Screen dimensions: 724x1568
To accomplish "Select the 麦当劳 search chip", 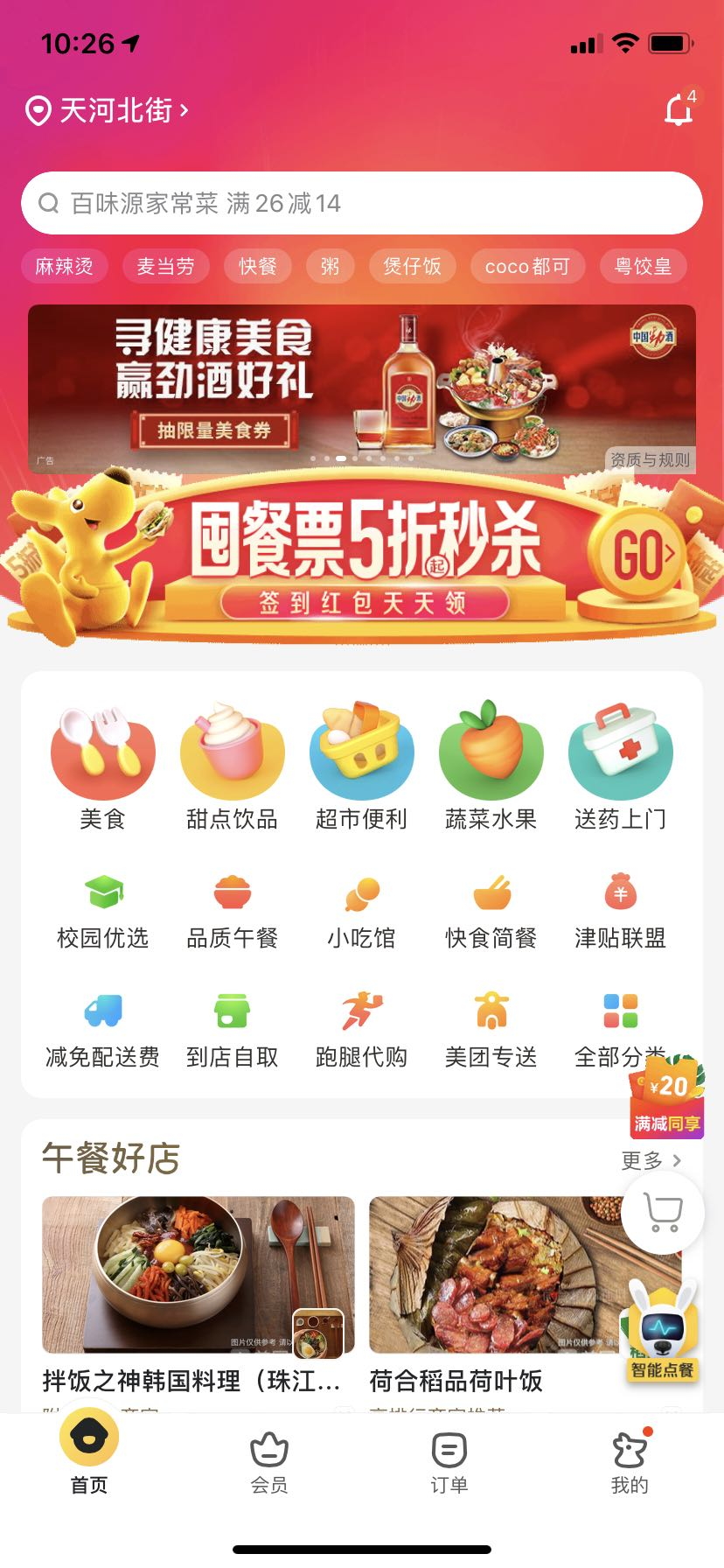I will point(165,266).
